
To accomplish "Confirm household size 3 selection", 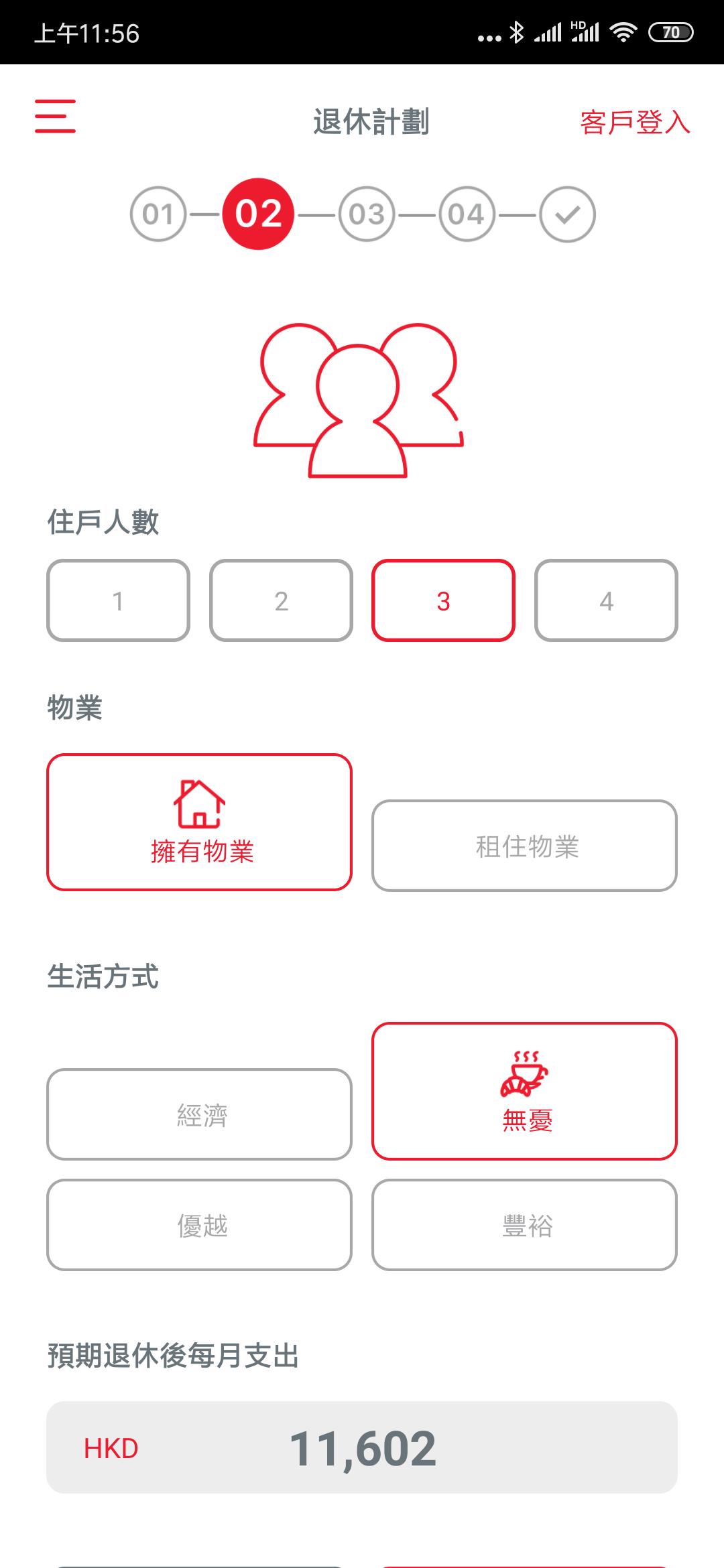I will pos(443,601).
